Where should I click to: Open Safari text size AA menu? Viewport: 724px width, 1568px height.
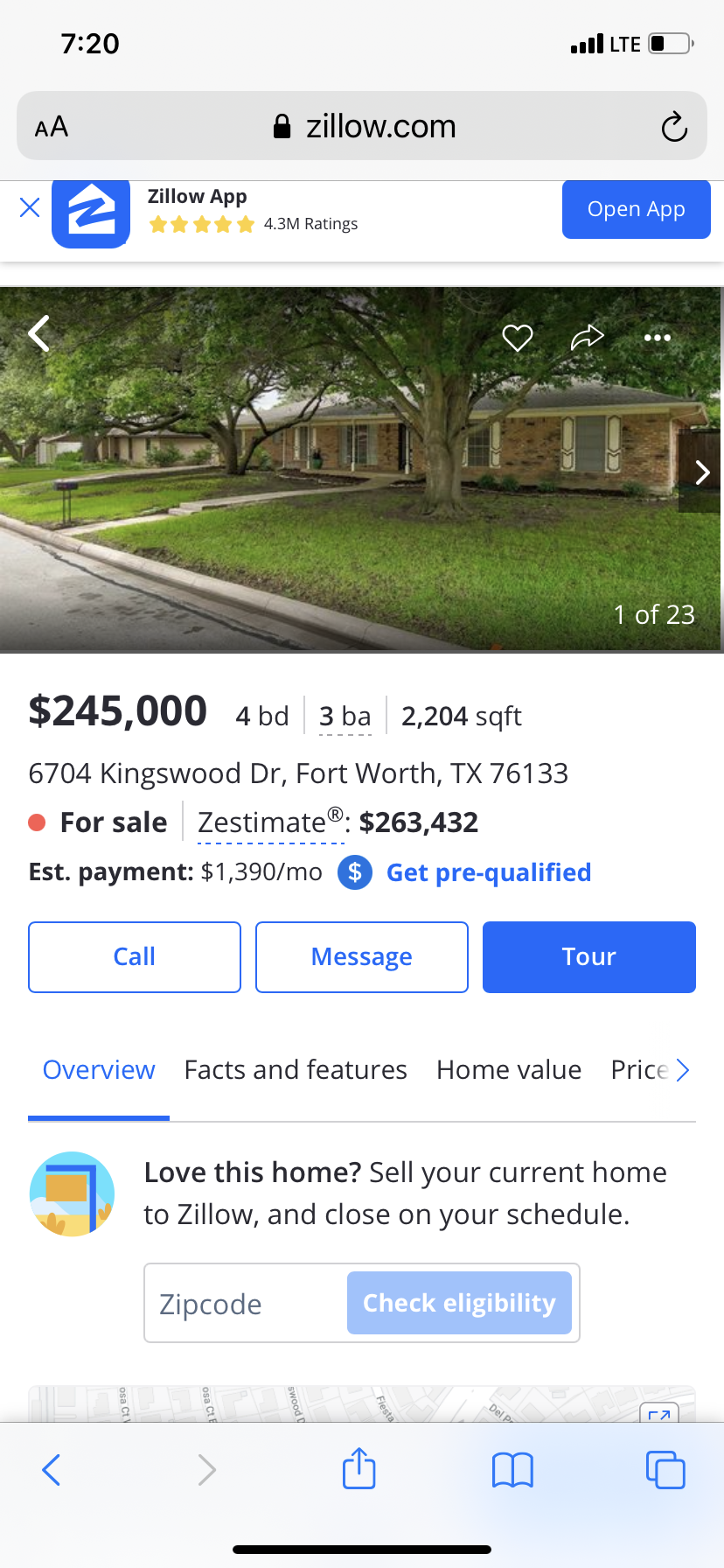click(52, 127)
